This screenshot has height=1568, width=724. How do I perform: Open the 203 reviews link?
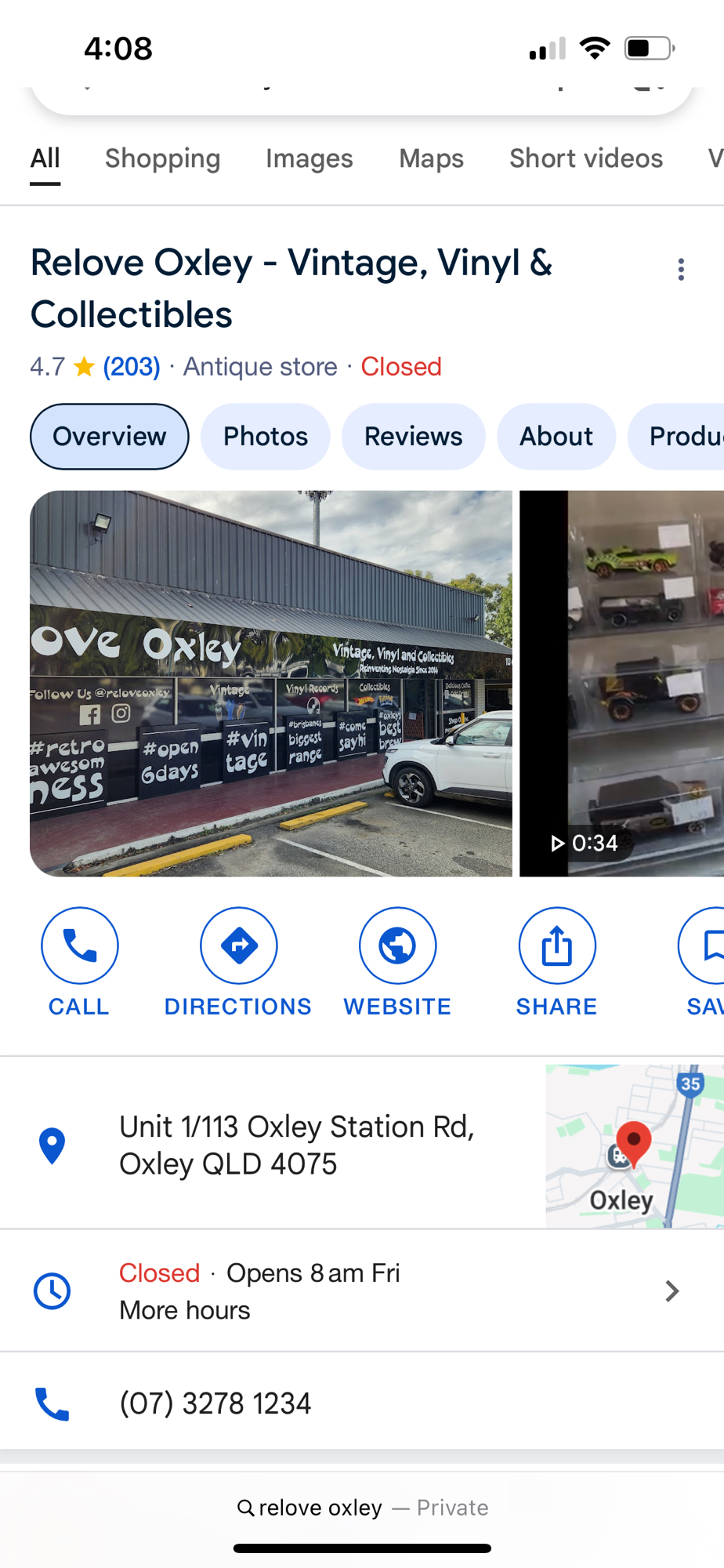click(x=132, y=366)
